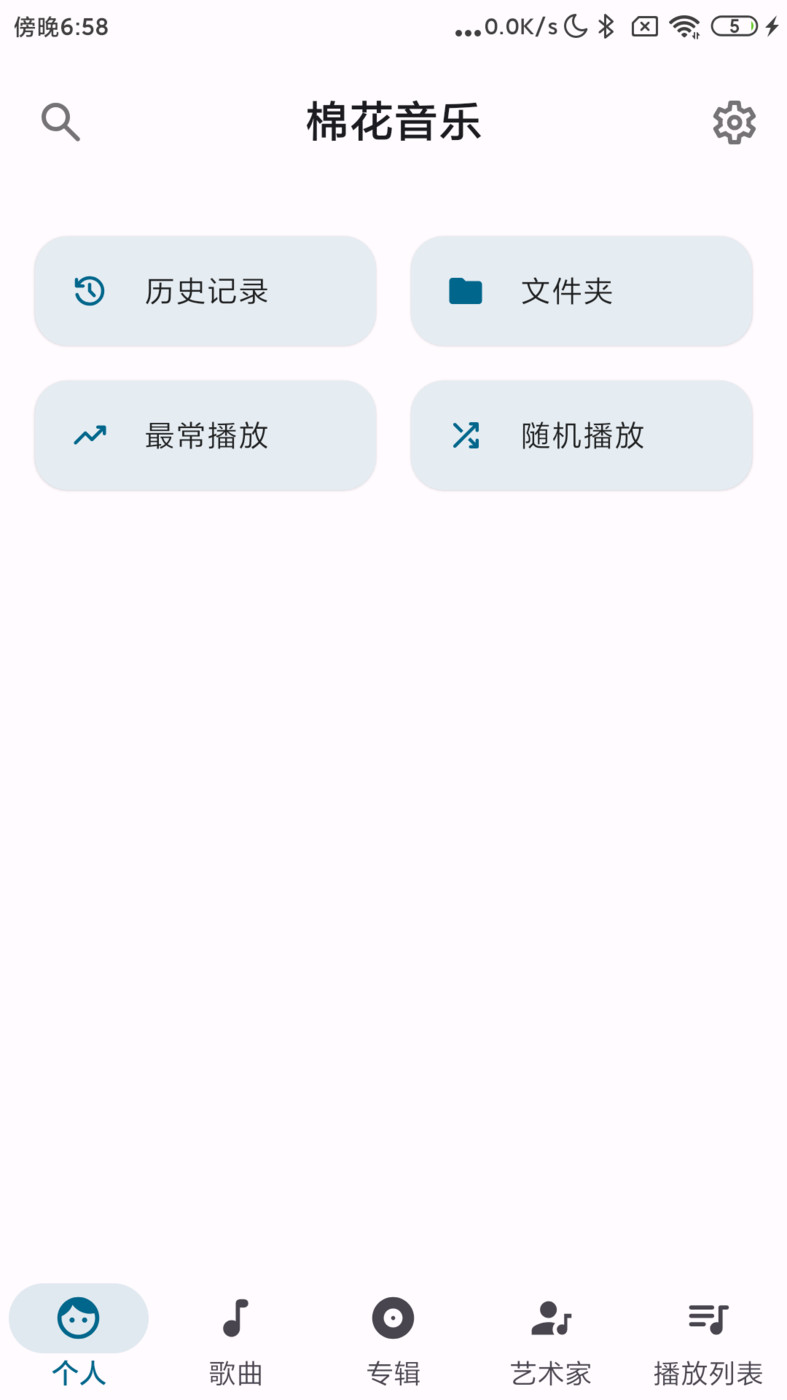The height and width of the screenshot is (1400, 787).
Task: Tap the artist silhouette icon for 艺术家
Action: tap(549, 1317)
